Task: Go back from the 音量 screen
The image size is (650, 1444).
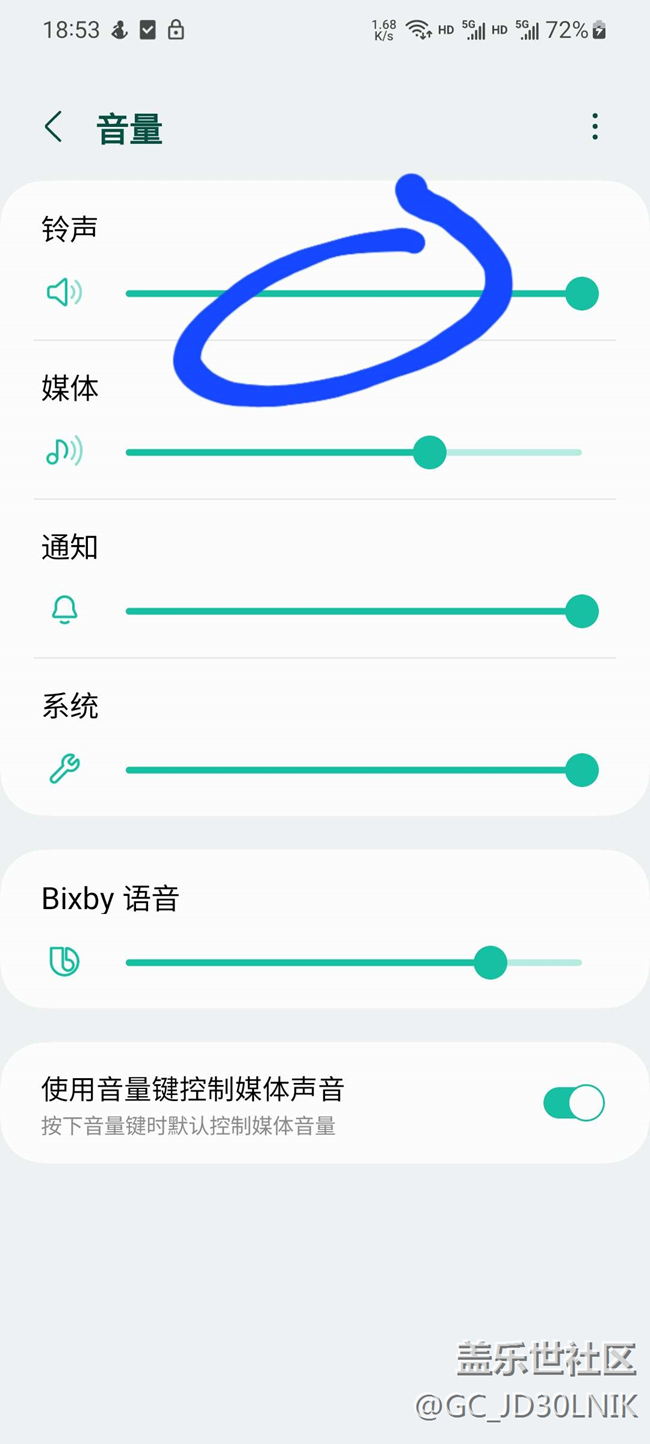Action: coord(54,127)
